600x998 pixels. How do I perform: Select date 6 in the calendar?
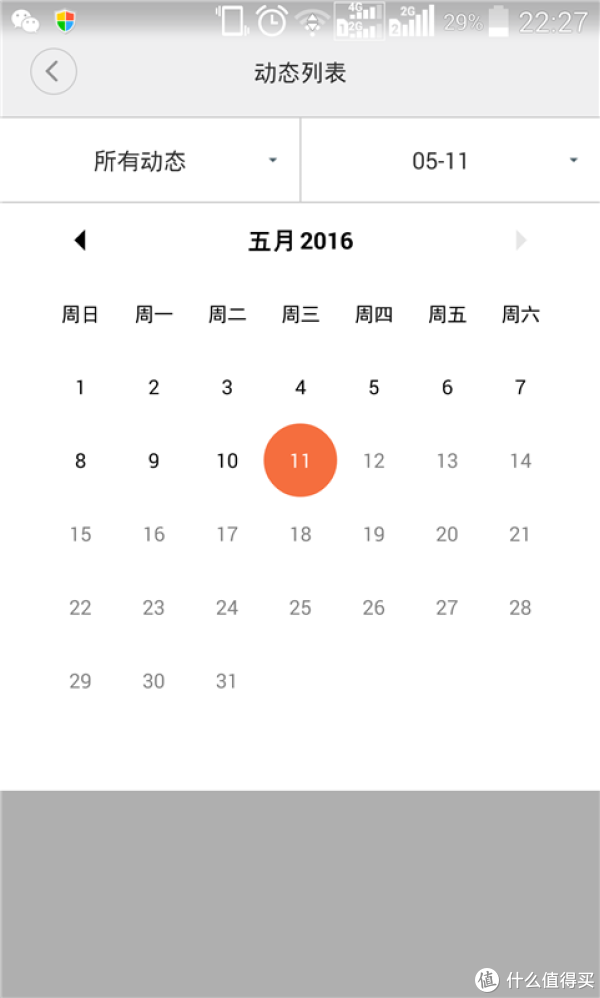447,387
